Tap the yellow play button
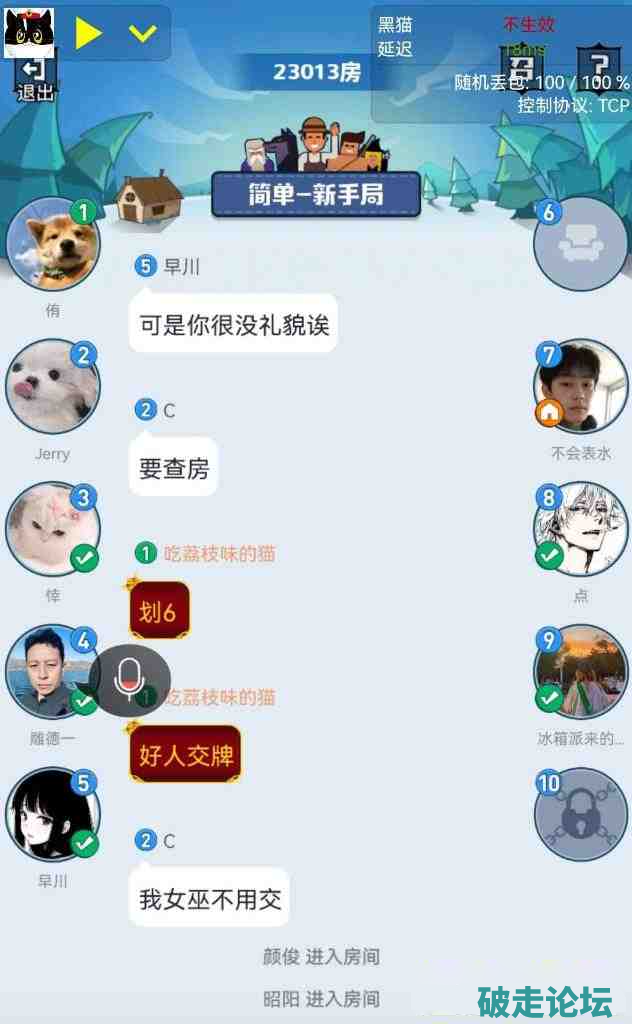Screen dimensions: 632x1024 pyautogui.click(x=88, y=33)
